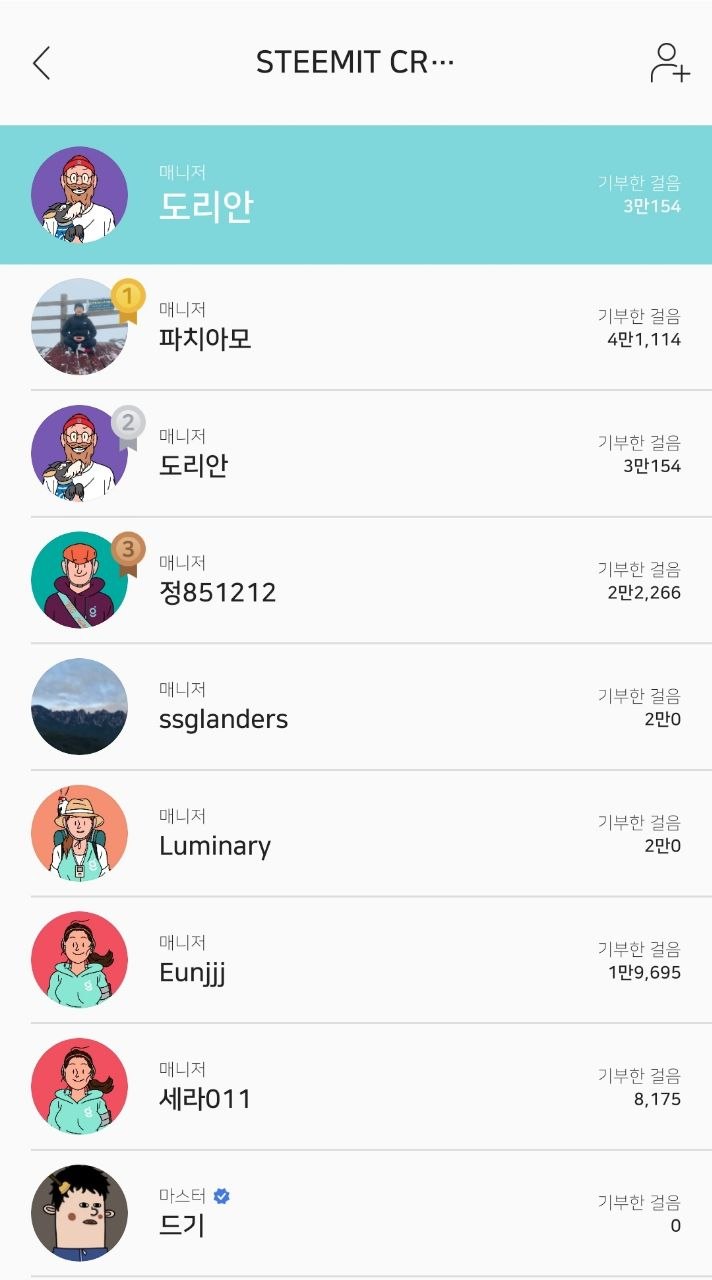Image resolution: width=712 pixels, height=1280 pixels.
Task: Open master 드기's member row
Action: [356, 1213]
